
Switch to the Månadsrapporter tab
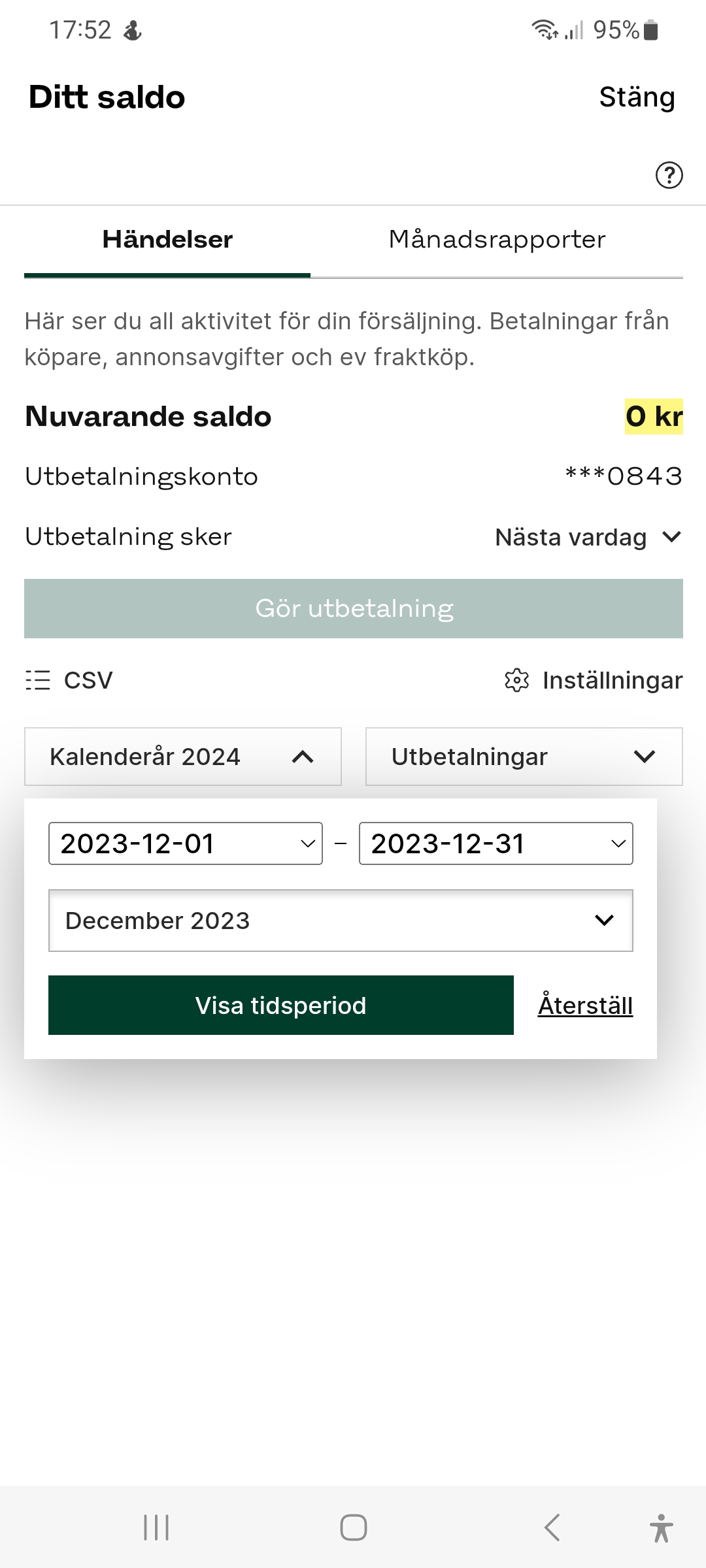[x=497, y=240]
